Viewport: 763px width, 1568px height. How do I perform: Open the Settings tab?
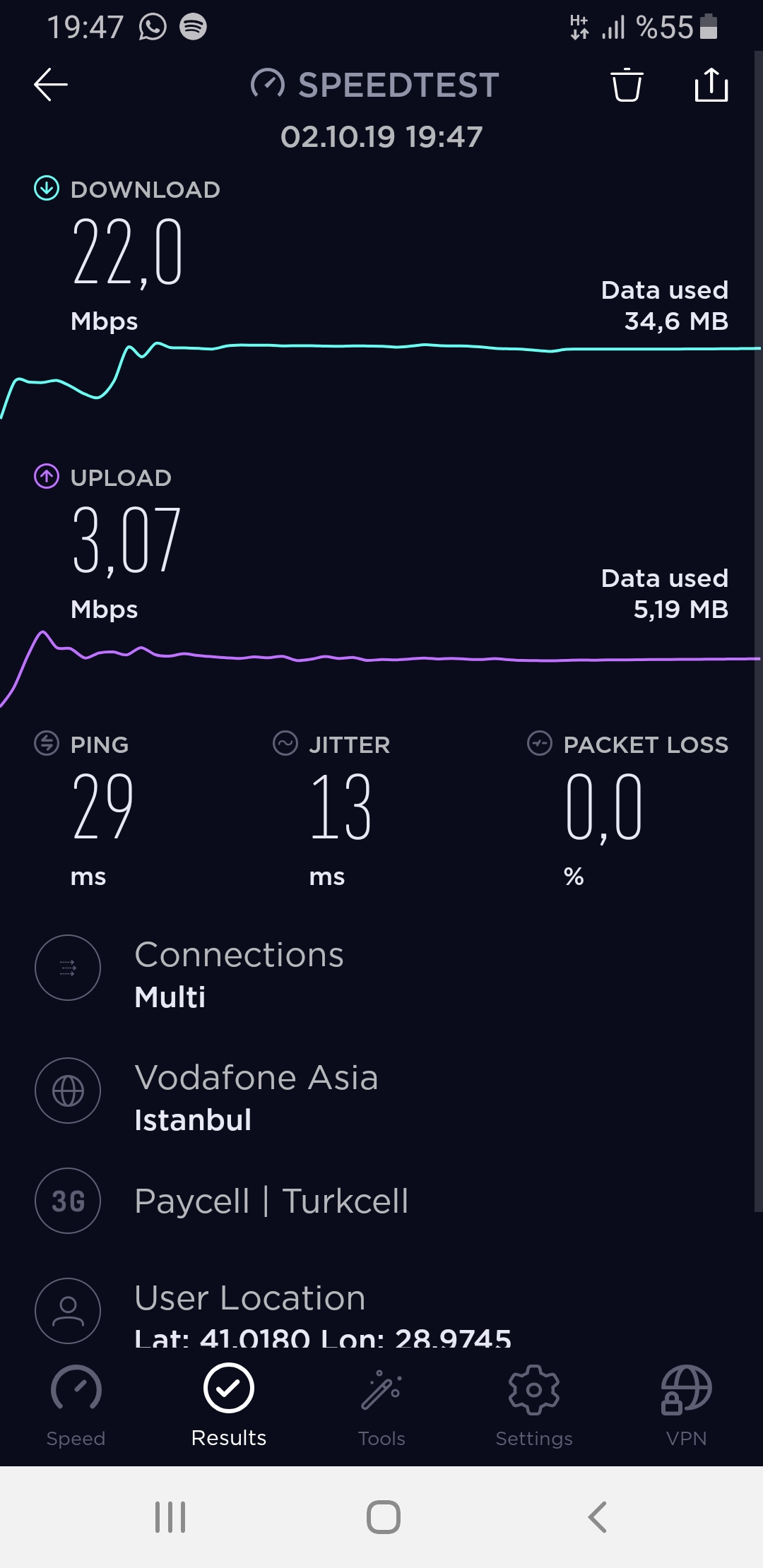[534, 1406]
